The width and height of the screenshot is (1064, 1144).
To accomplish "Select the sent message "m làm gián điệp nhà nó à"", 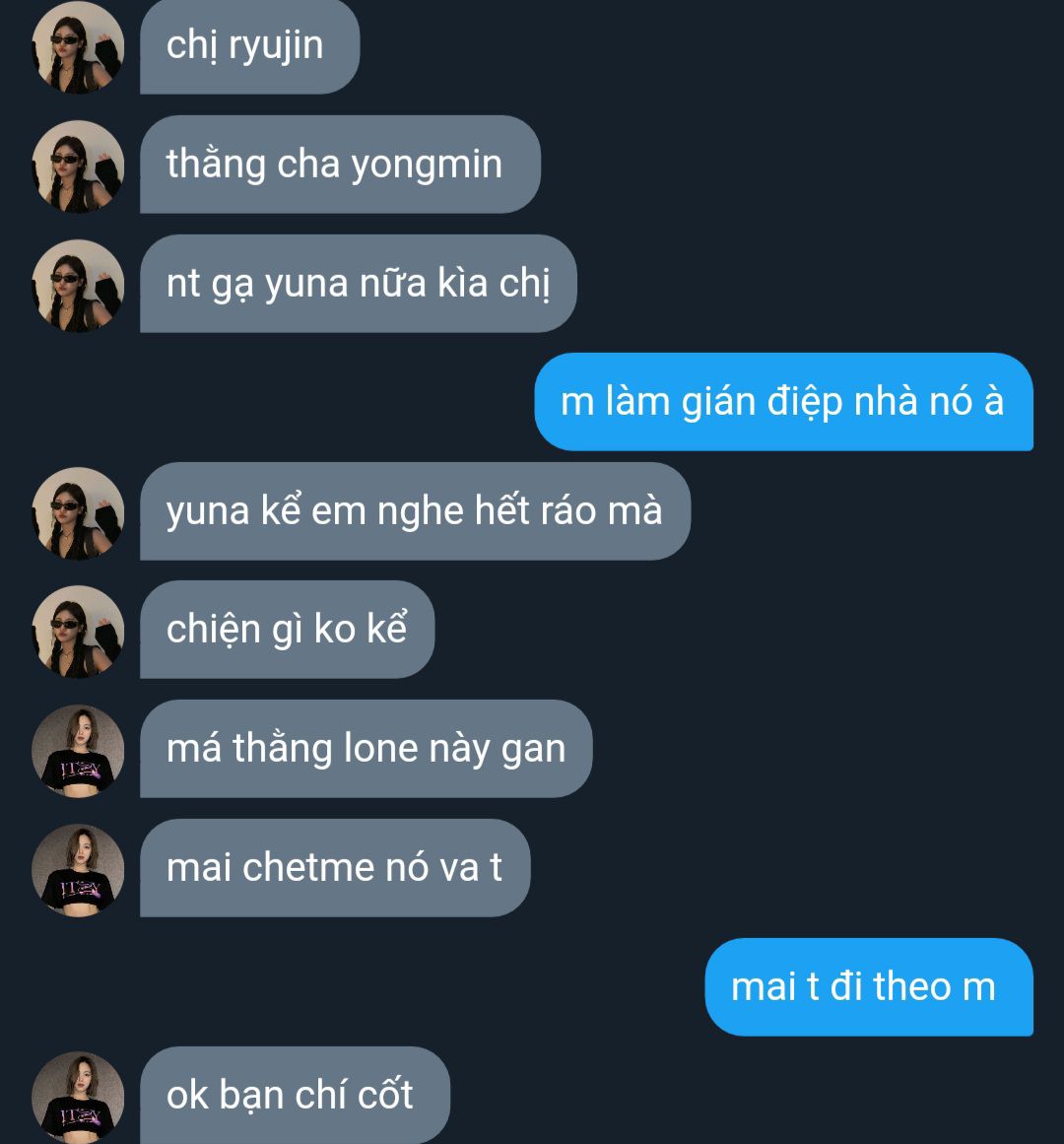I will [x=782, y=402].
